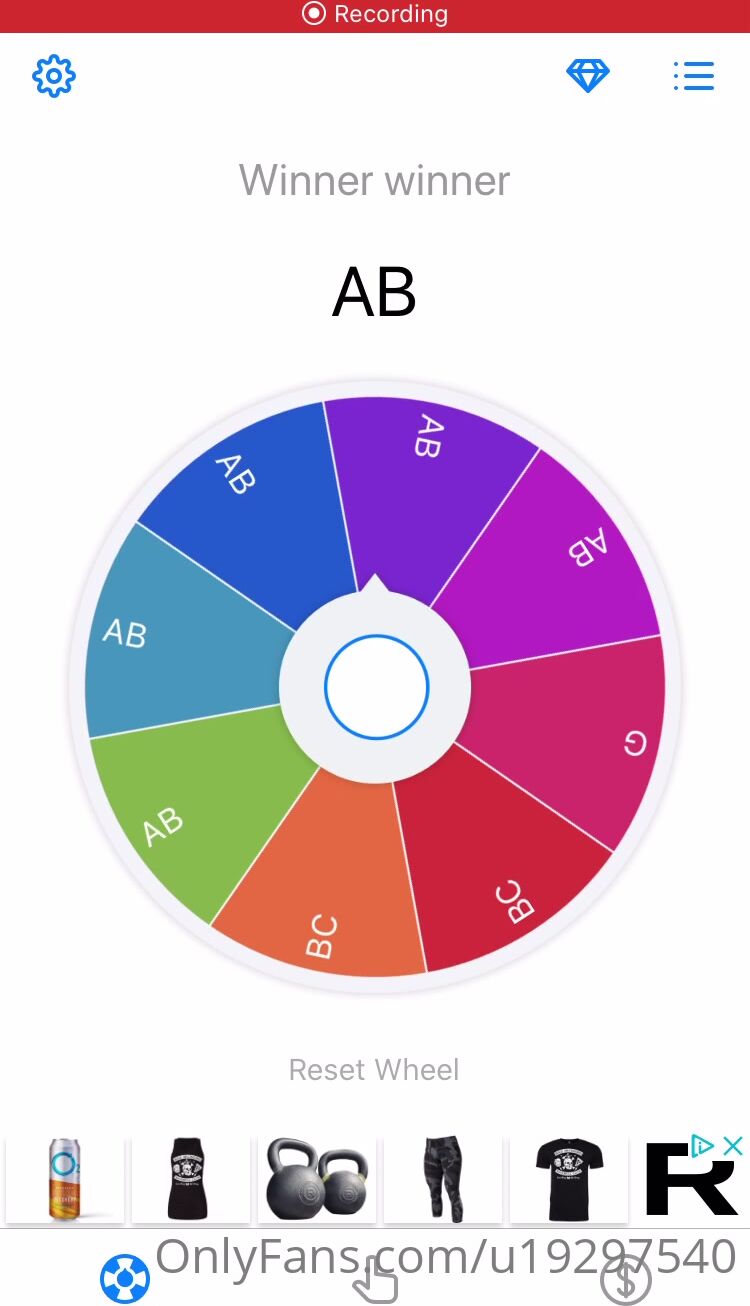Open the kettlebells ad item
The width and height of the screenshot is (750, 1306).
tap(317, 1178)
